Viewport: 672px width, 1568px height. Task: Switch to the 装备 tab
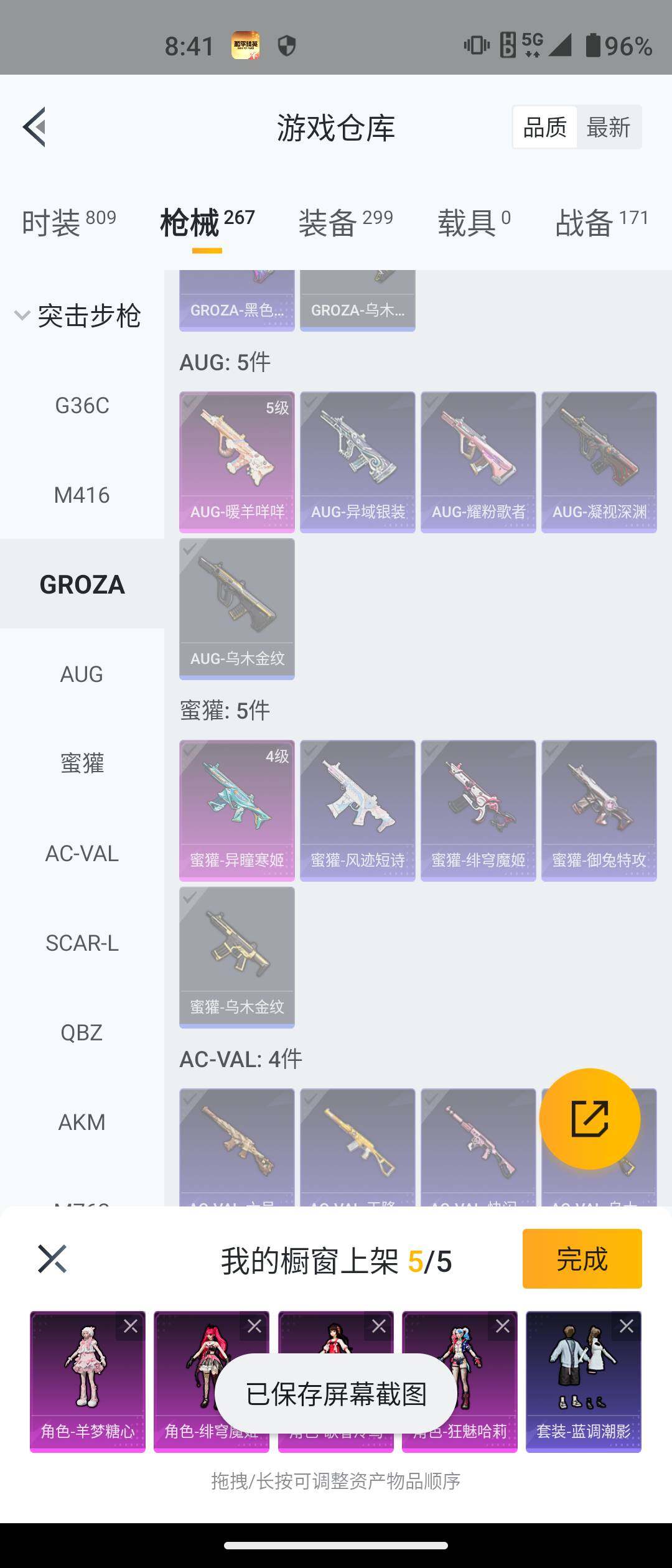click(x=345, y=223)
